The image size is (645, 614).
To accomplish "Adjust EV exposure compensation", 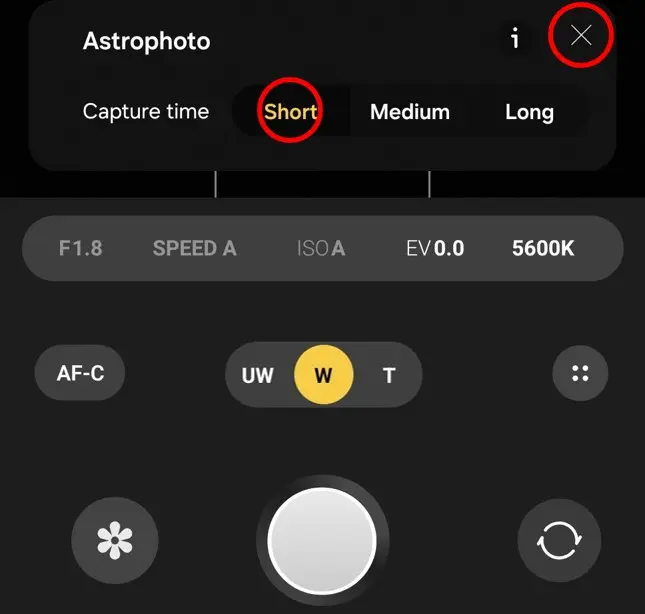I will pyautogui.click(x=435, y=248).
